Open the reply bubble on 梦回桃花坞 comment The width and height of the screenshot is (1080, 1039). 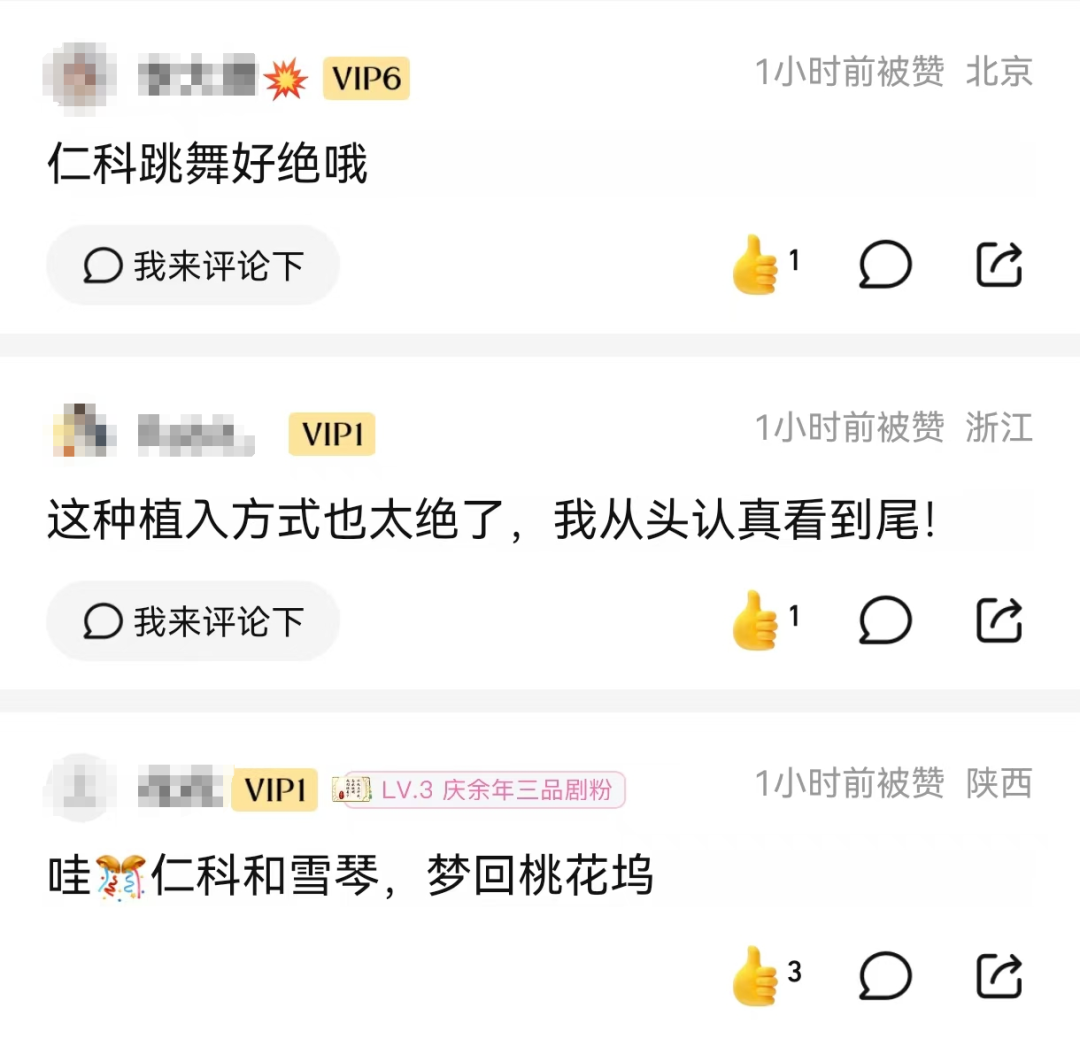click(885, 976)
